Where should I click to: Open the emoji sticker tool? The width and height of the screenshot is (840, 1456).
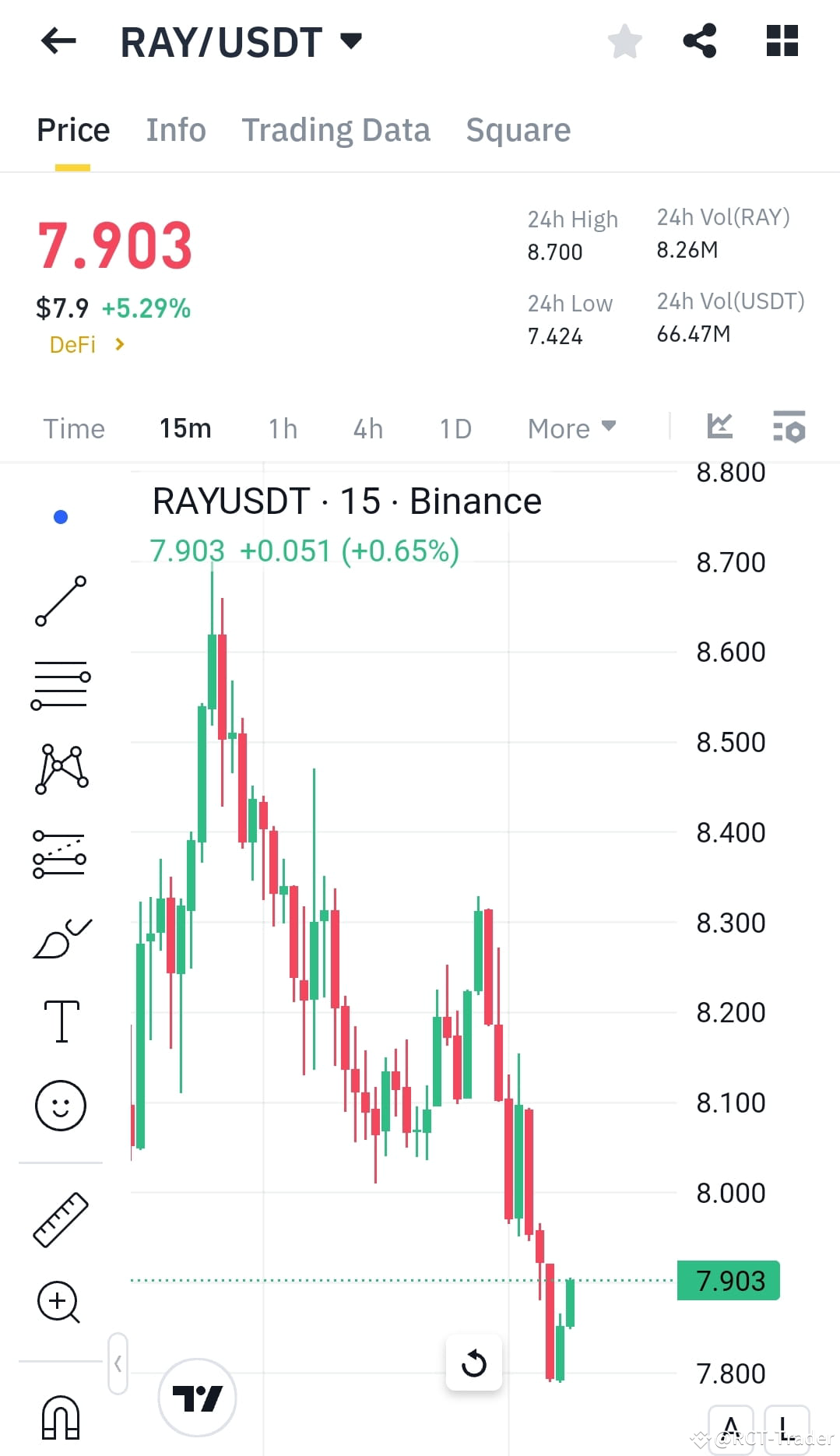click(x=61, y=1105)
